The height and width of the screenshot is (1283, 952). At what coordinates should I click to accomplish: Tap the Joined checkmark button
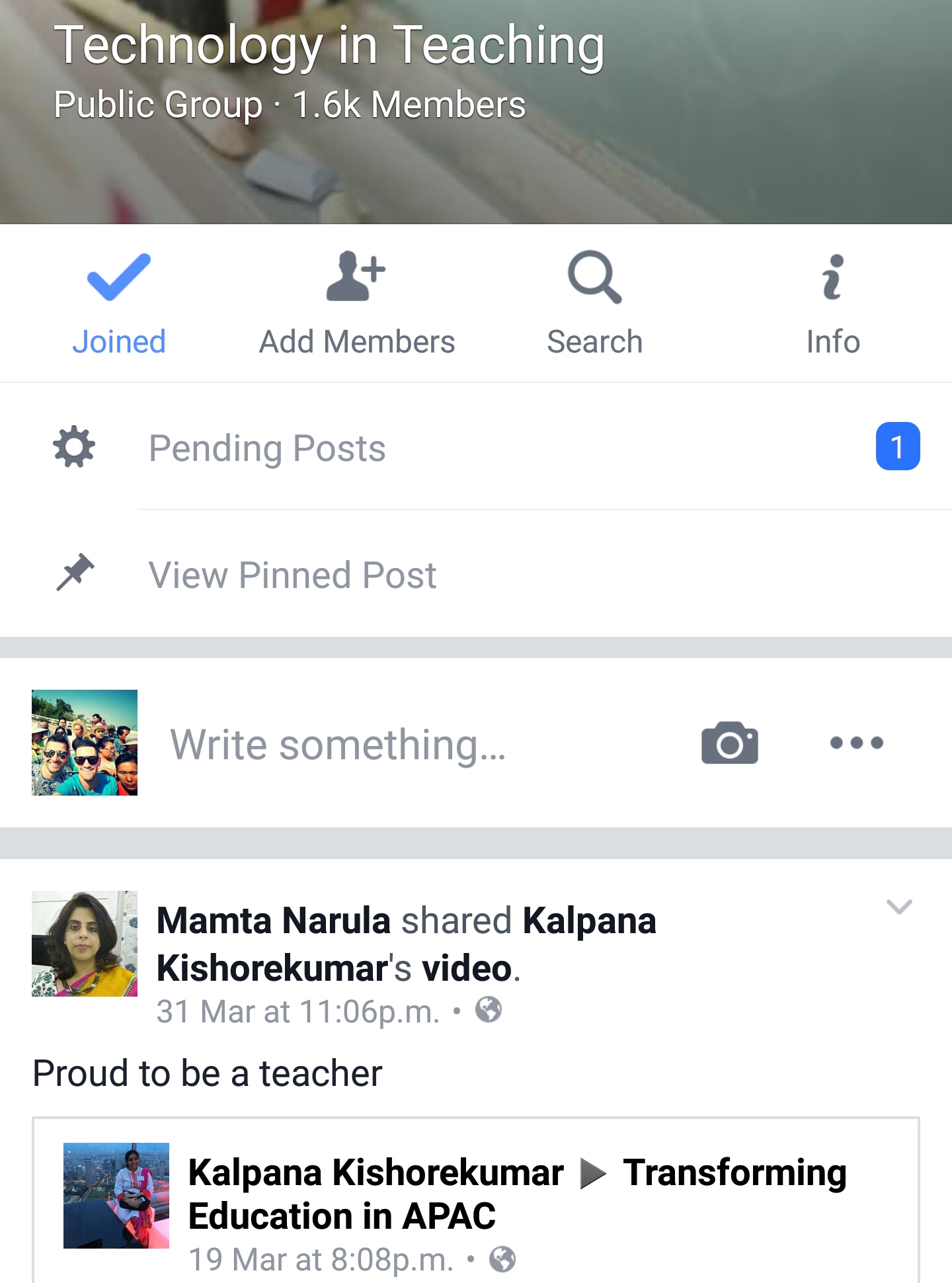119,304
